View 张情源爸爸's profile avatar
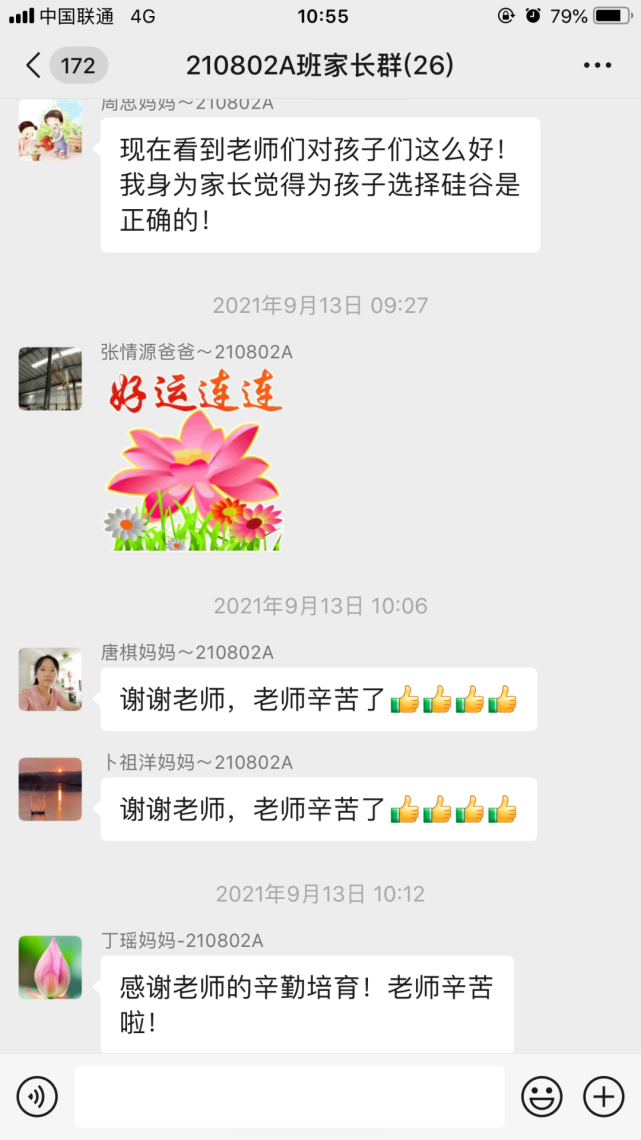Screen dimensions: 641x1140 tap(50, 379)
